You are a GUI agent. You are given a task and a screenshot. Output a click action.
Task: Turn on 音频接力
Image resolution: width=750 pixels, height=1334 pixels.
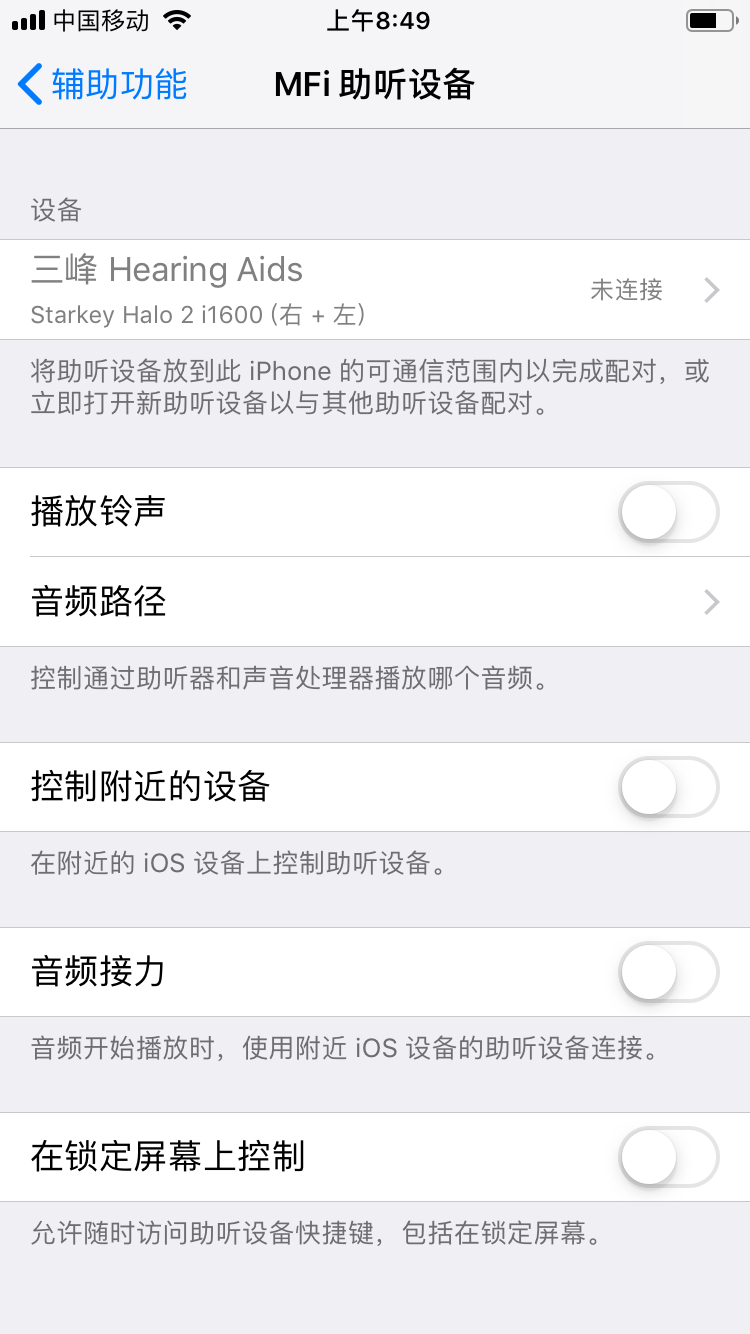click(x=668, y=972)
